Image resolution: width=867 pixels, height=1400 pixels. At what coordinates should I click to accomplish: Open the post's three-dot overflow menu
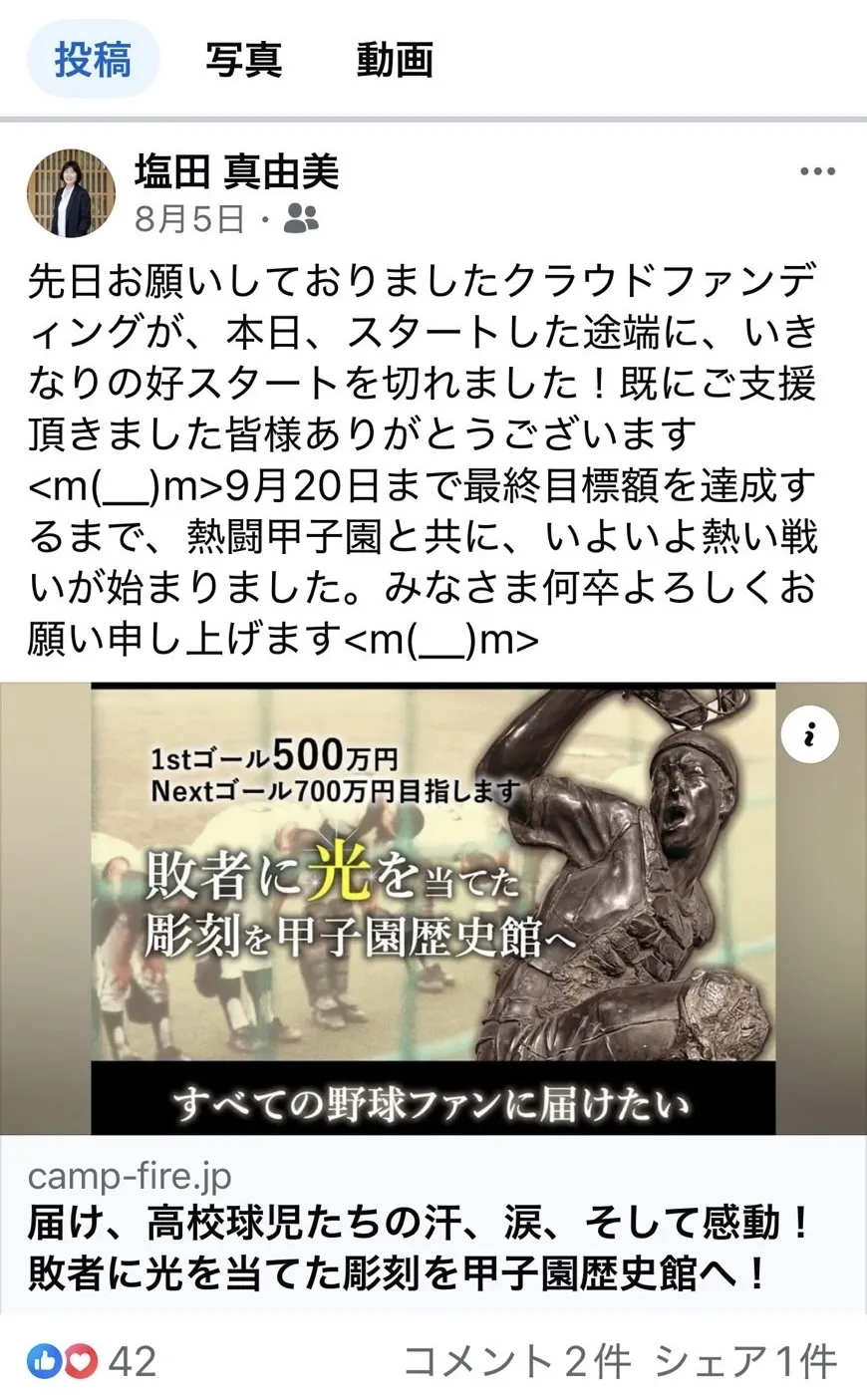point(817,172)
